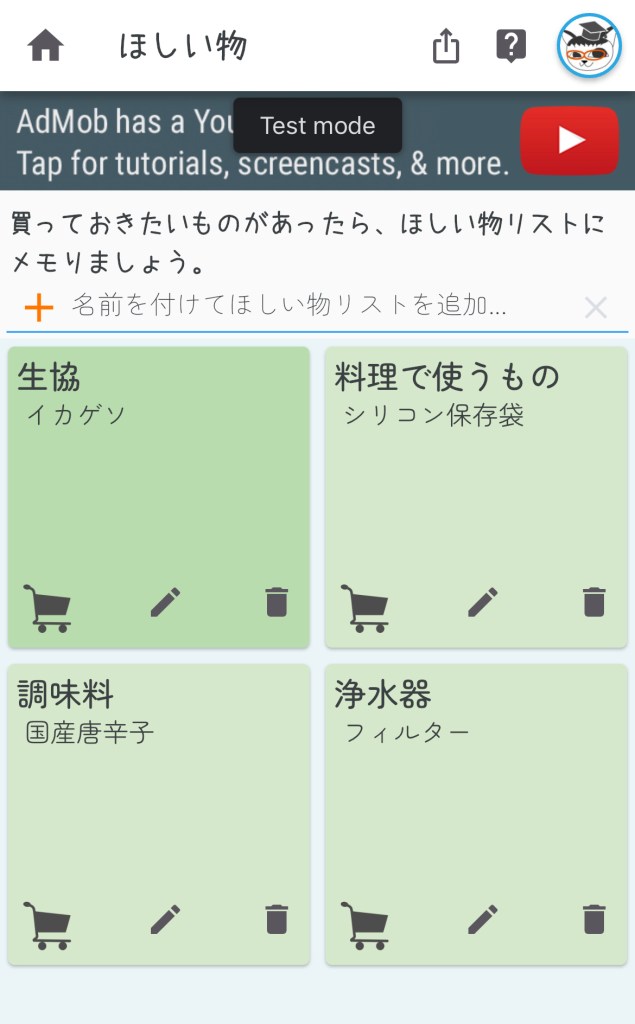635x1024 pixels.
Task: Edit the 料理で使うもの list
Action: pos(483,602)
